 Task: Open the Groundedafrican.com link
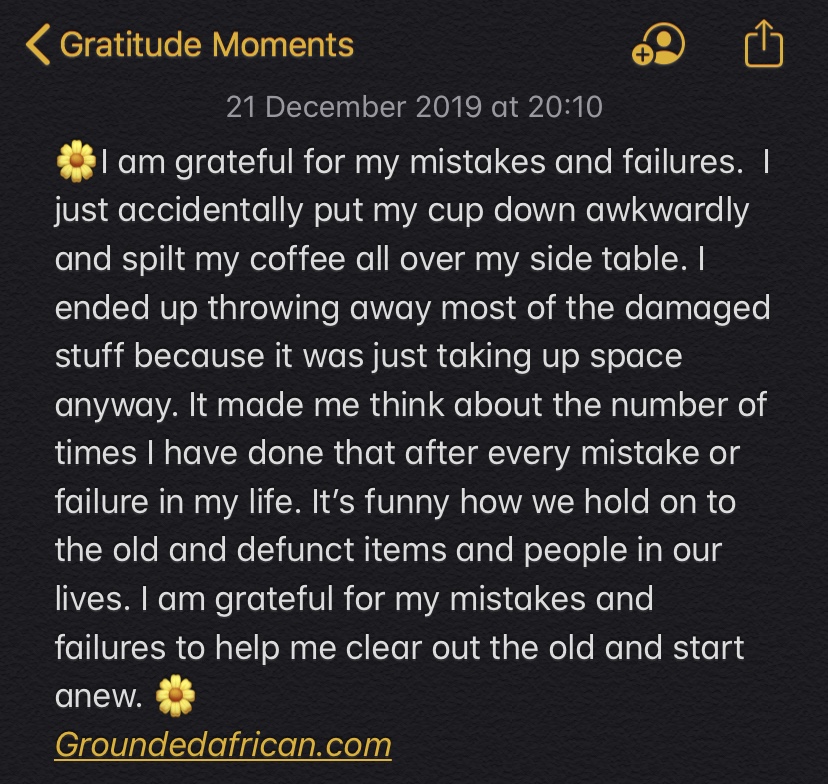click(x=222, y=745)
